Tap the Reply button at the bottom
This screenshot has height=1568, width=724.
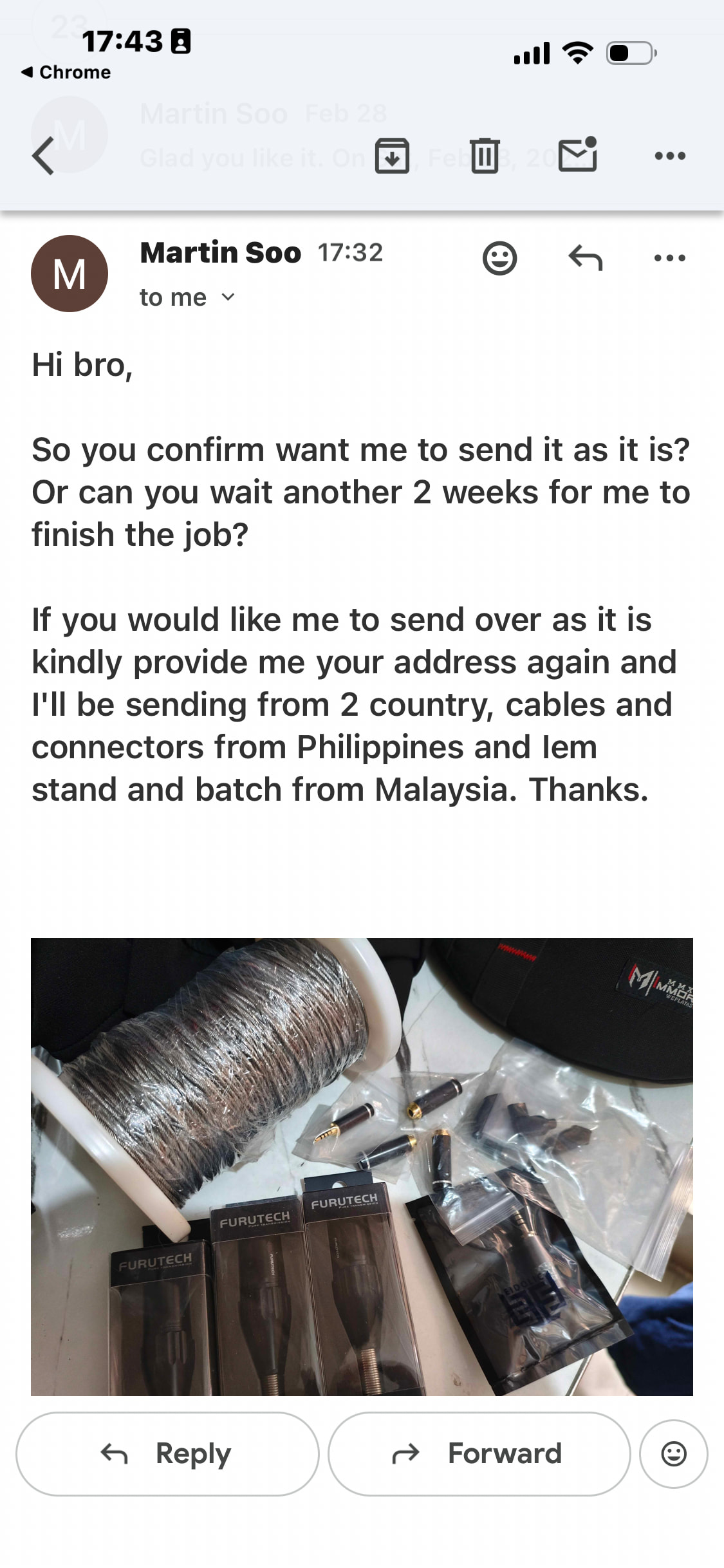(x=167, y=1453)
